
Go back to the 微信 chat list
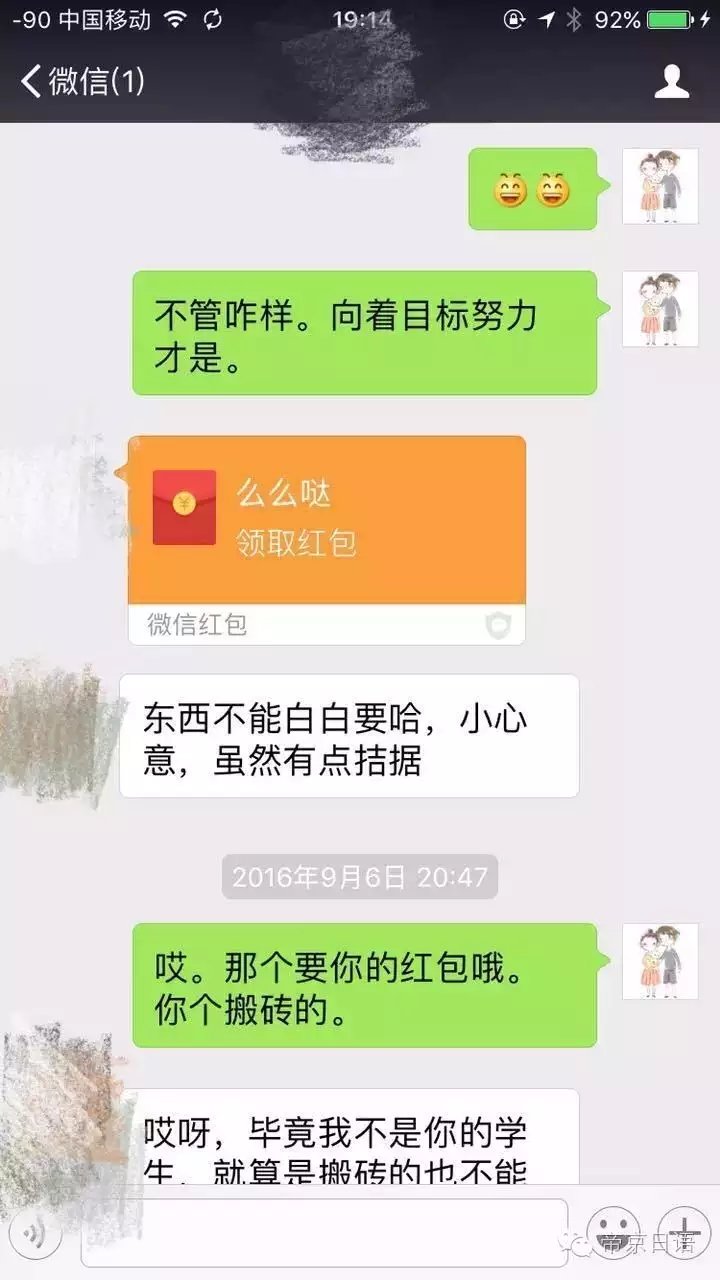(82, 81)
